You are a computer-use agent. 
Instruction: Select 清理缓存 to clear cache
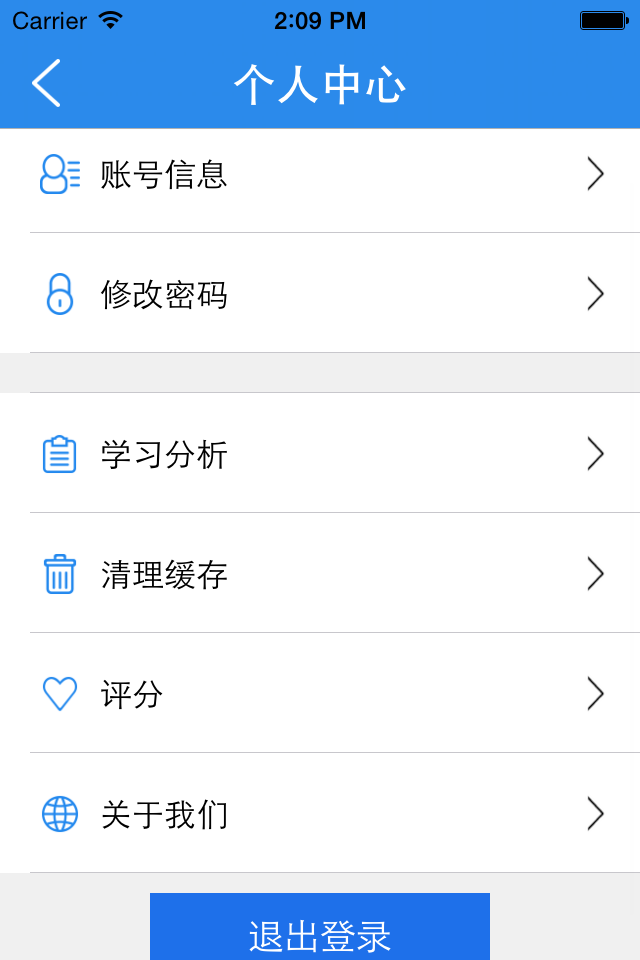coord(320,574)
